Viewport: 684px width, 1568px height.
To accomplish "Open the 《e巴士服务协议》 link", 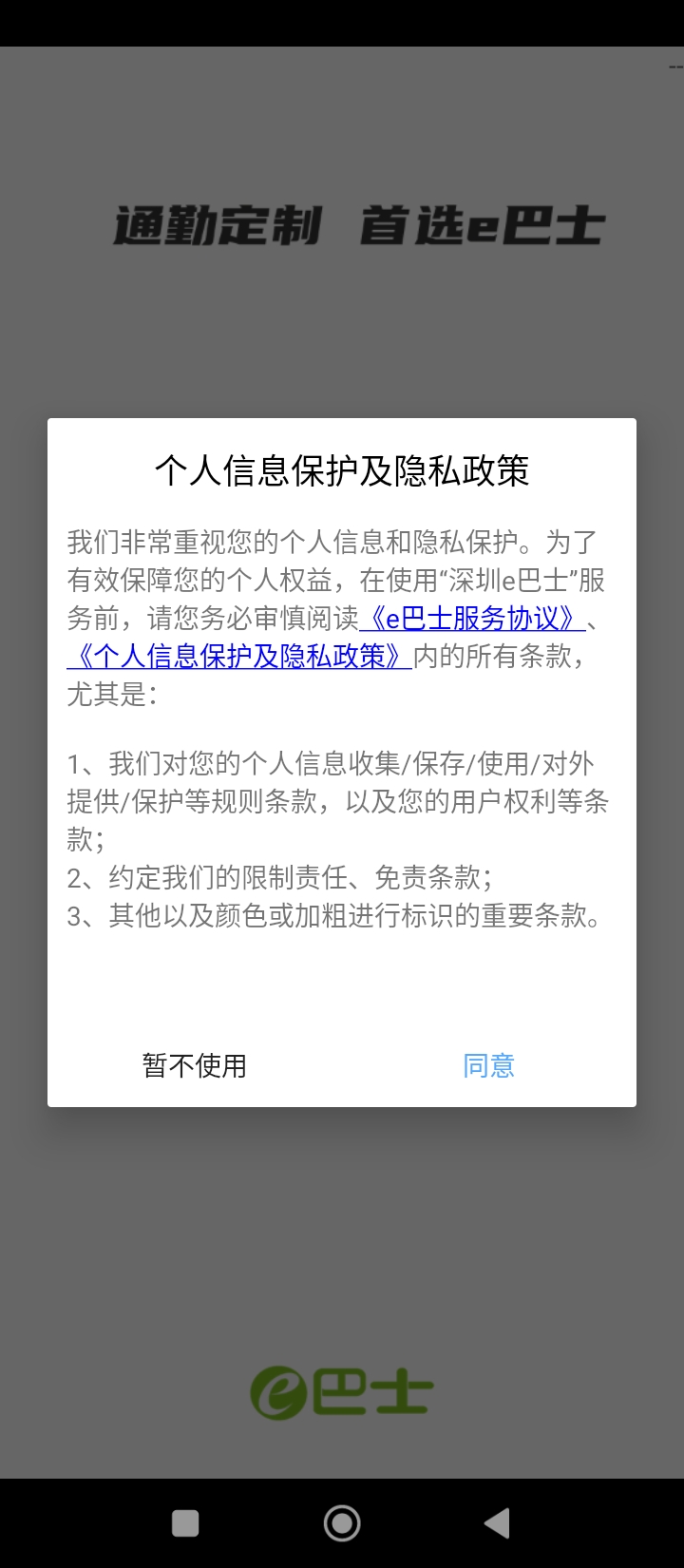I will pos(472,619).
